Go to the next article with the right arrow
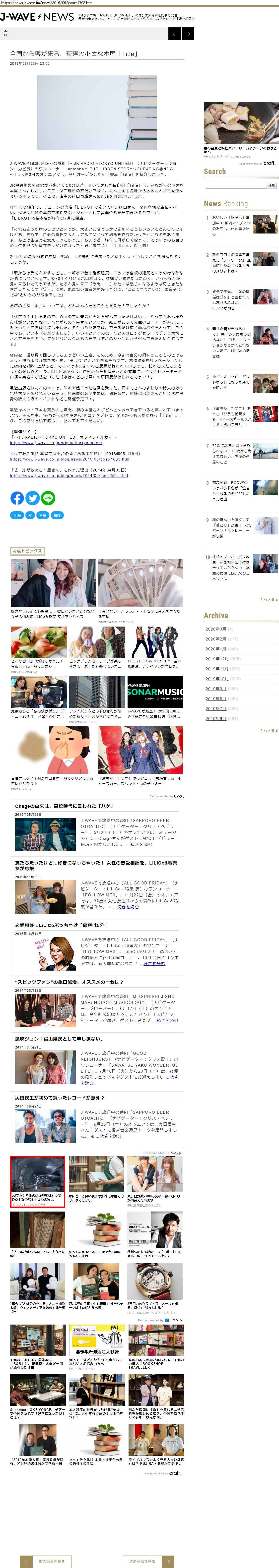Viewport: 279px width, 1568px height. 188,33
